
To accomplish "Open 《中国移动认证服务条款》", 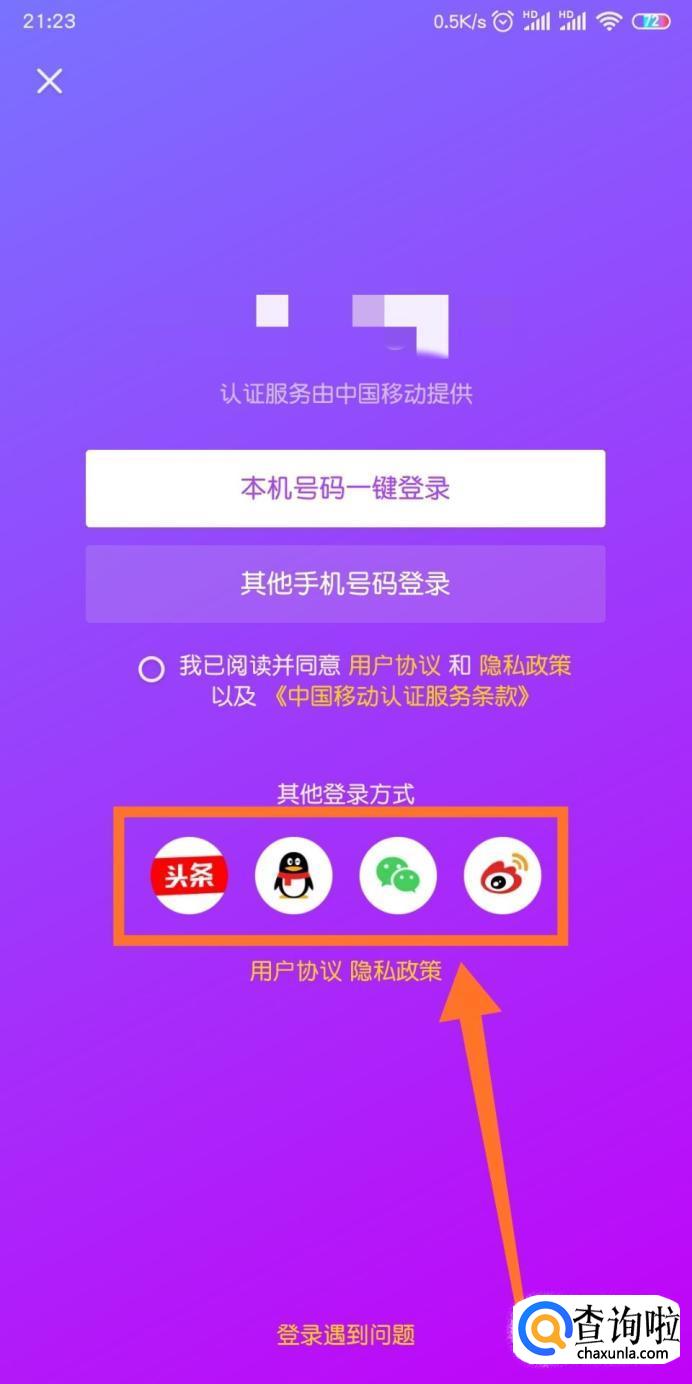I will pyautogui.click(x=400, y=698).
